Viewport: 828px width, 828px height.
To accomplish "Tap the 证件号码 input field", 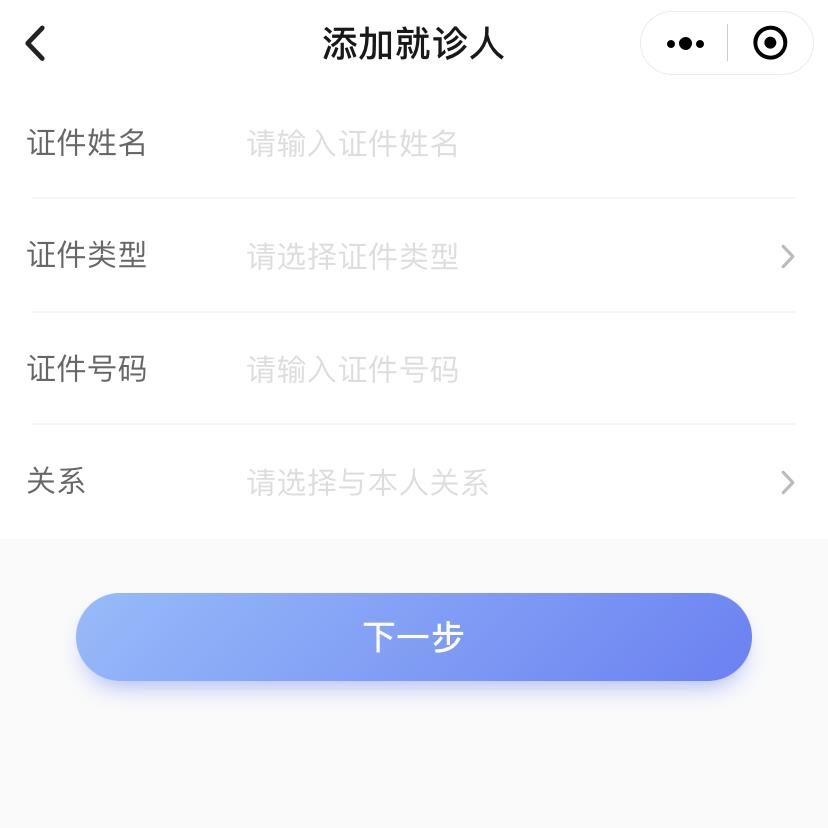I will tap(500, 370).
